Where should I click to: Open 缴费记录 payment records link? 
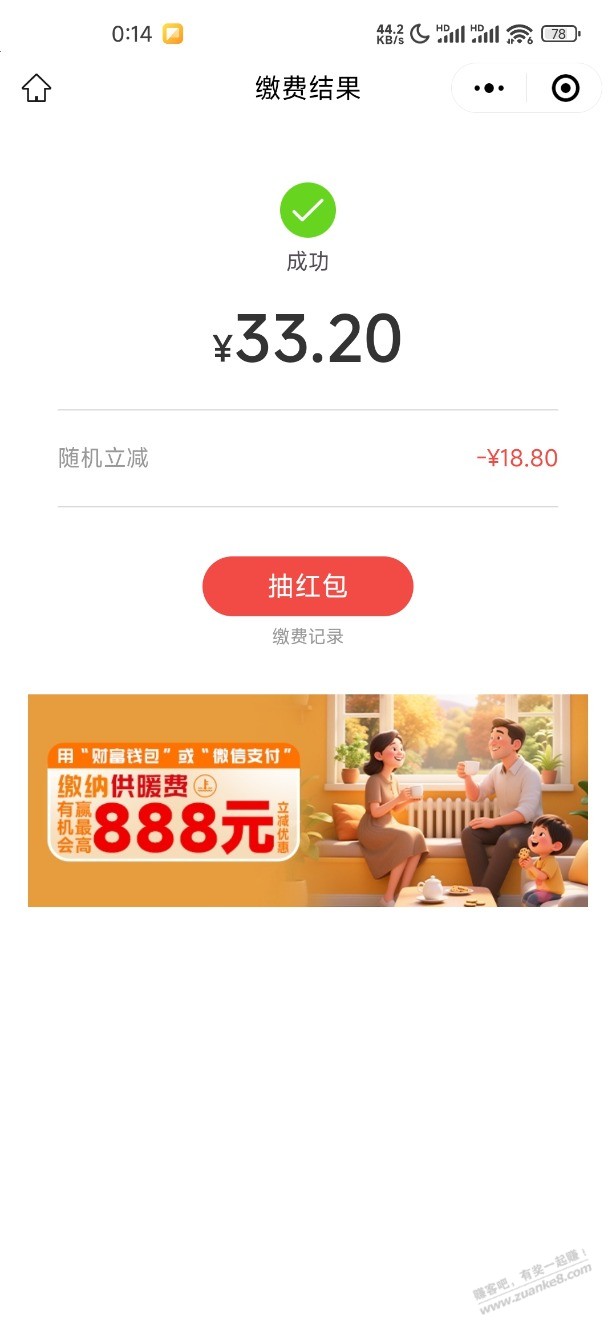(307, 637)
